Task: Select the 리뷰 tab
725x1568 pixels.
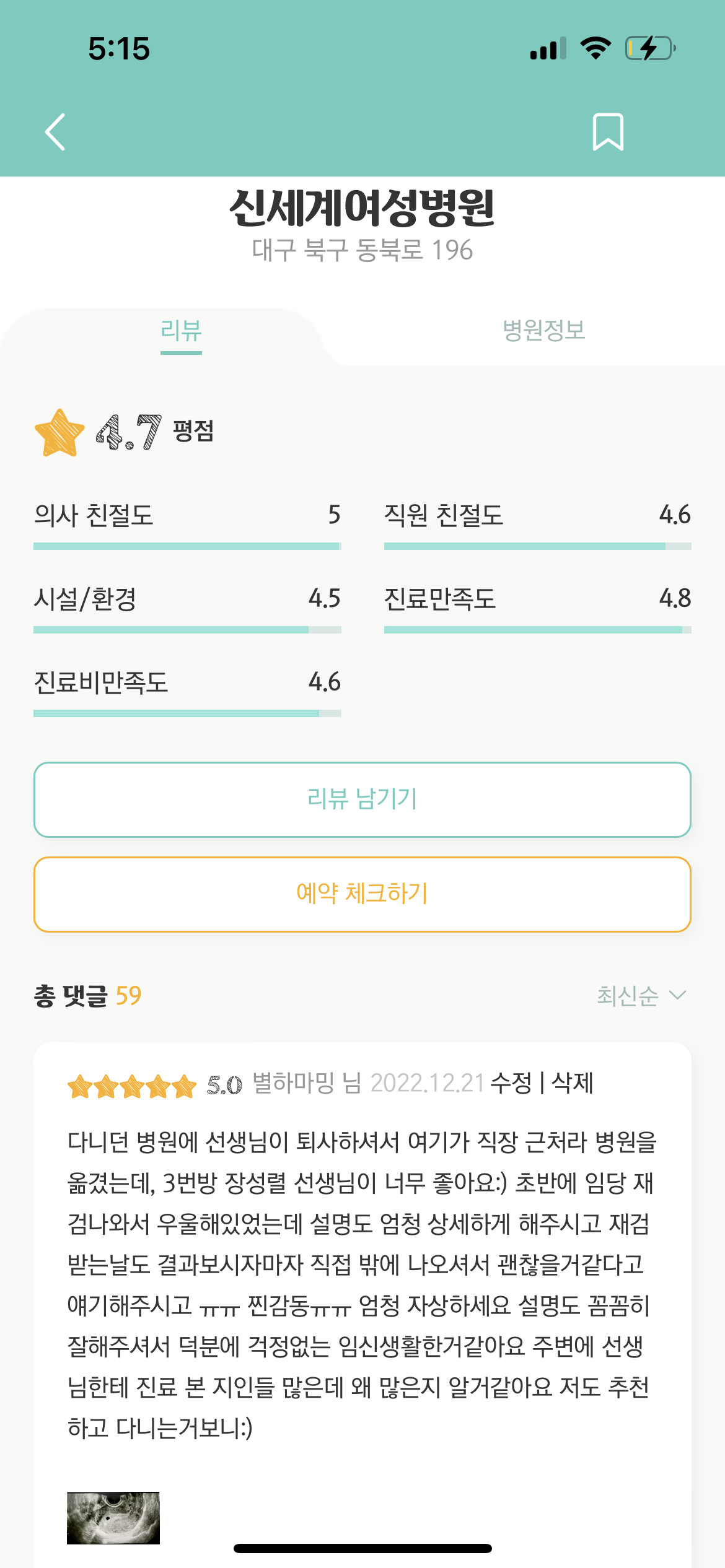Action: (x=181, y=330)
